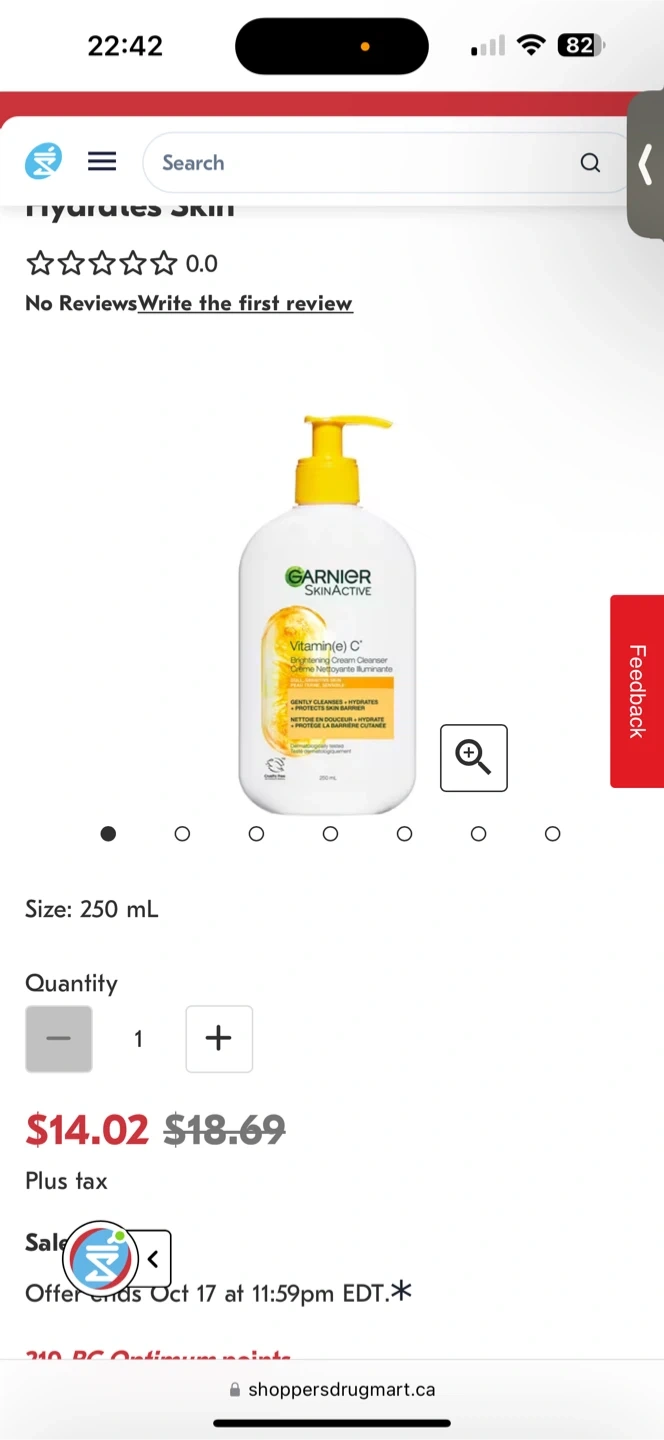Jump to the second product image dot
664x1440 pixels.
182,834
